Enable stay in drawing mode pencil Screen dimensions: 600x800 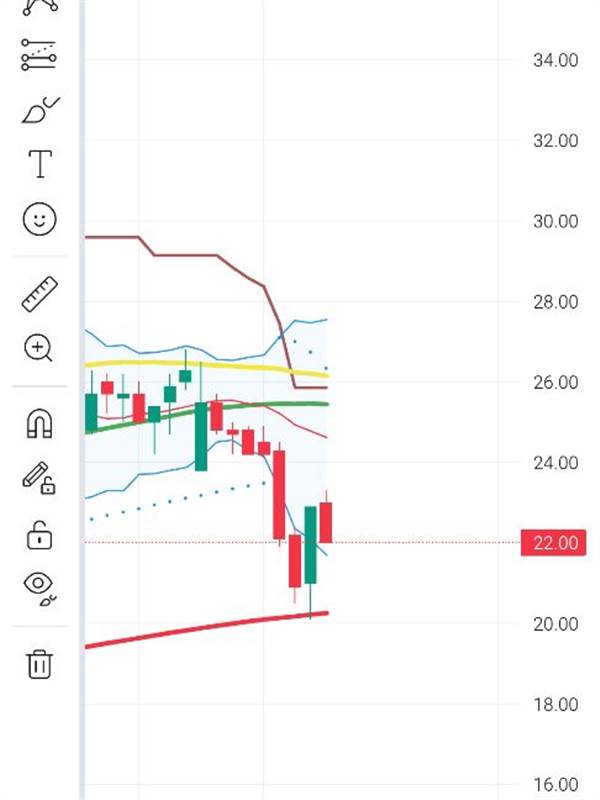pyautogui.click(x=39, y=479)
